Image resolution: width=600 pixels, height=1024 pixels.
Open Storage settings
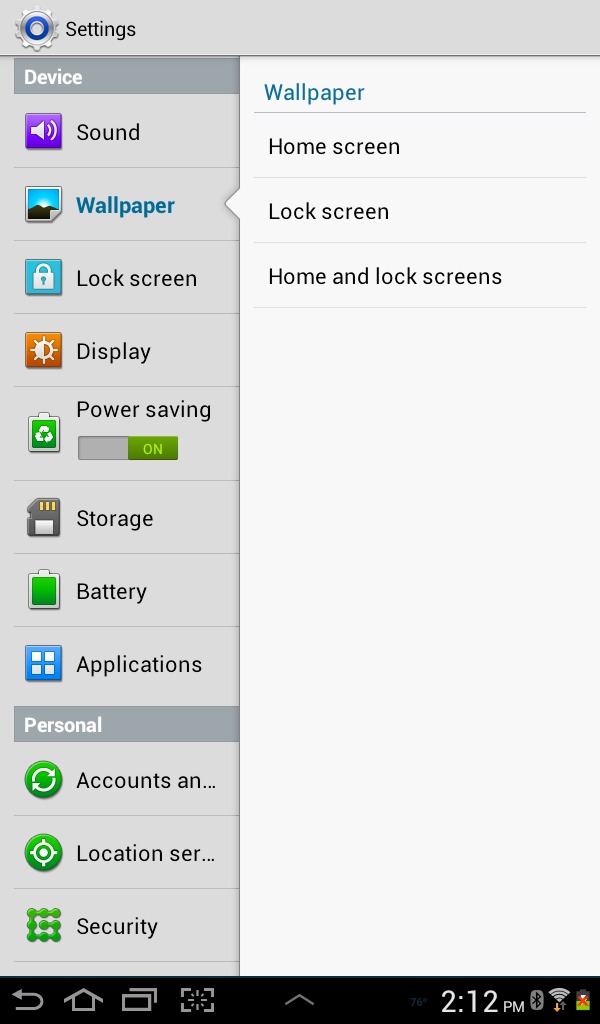[127, 518]
